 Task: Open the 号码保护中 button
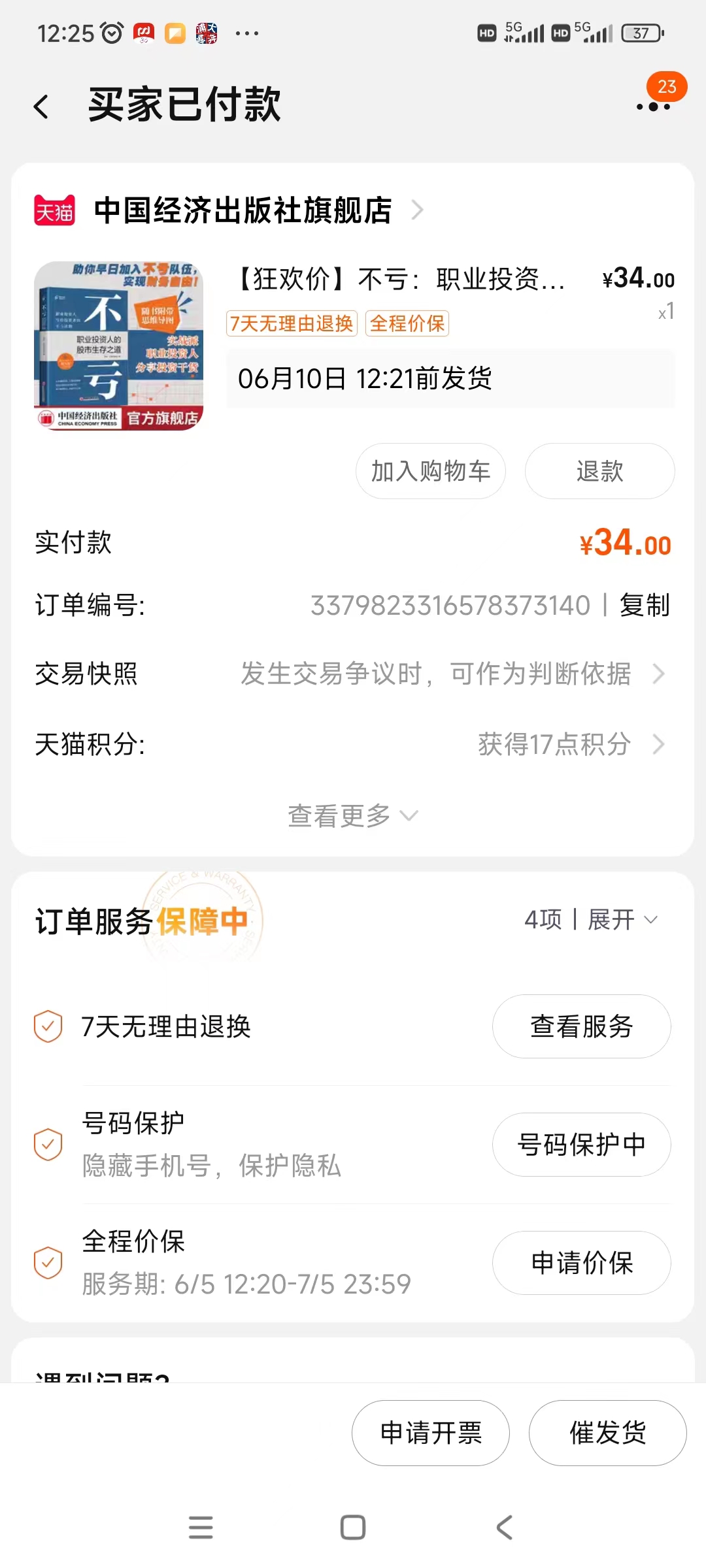pyautogui.click(x=581, y=1145)
